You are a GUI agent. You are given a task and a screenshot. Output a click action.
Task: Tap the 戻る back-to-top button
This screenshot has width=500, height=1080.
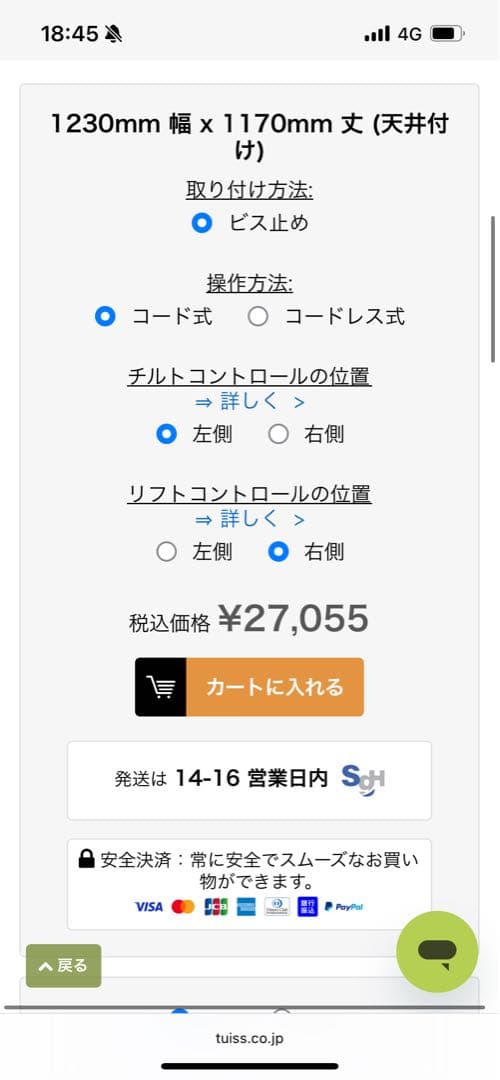(64, 966)
